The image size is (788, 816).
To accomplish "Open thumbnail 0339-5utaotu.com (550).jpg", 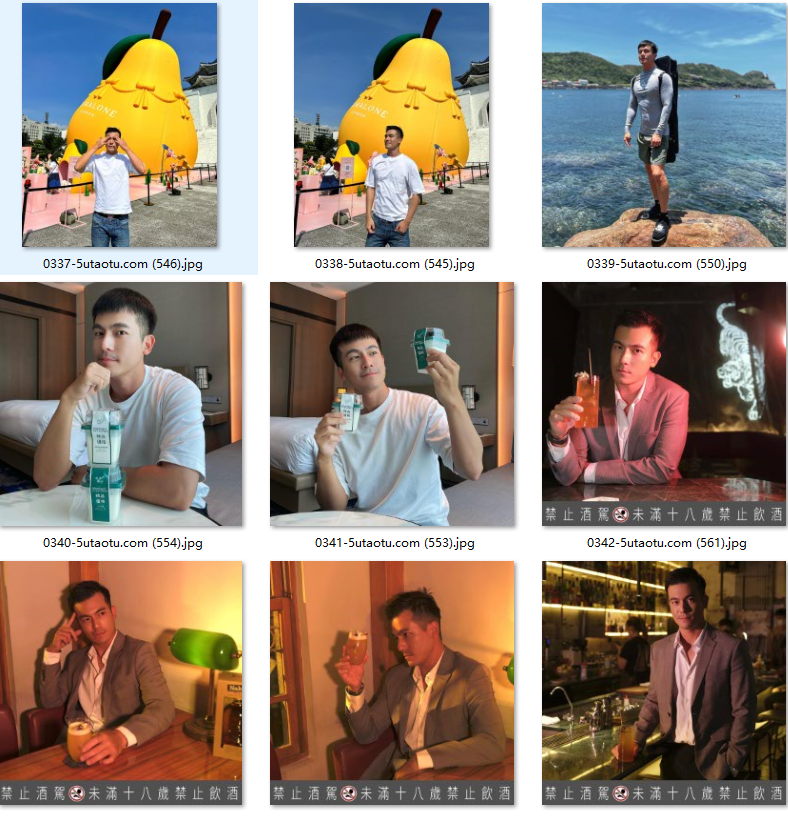I will tap(664, 125).
